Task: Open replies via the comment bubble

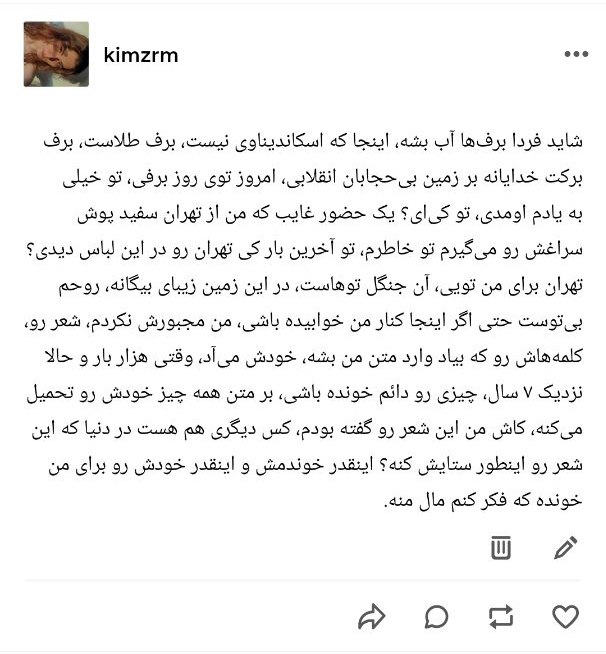Action: [436, 615]
